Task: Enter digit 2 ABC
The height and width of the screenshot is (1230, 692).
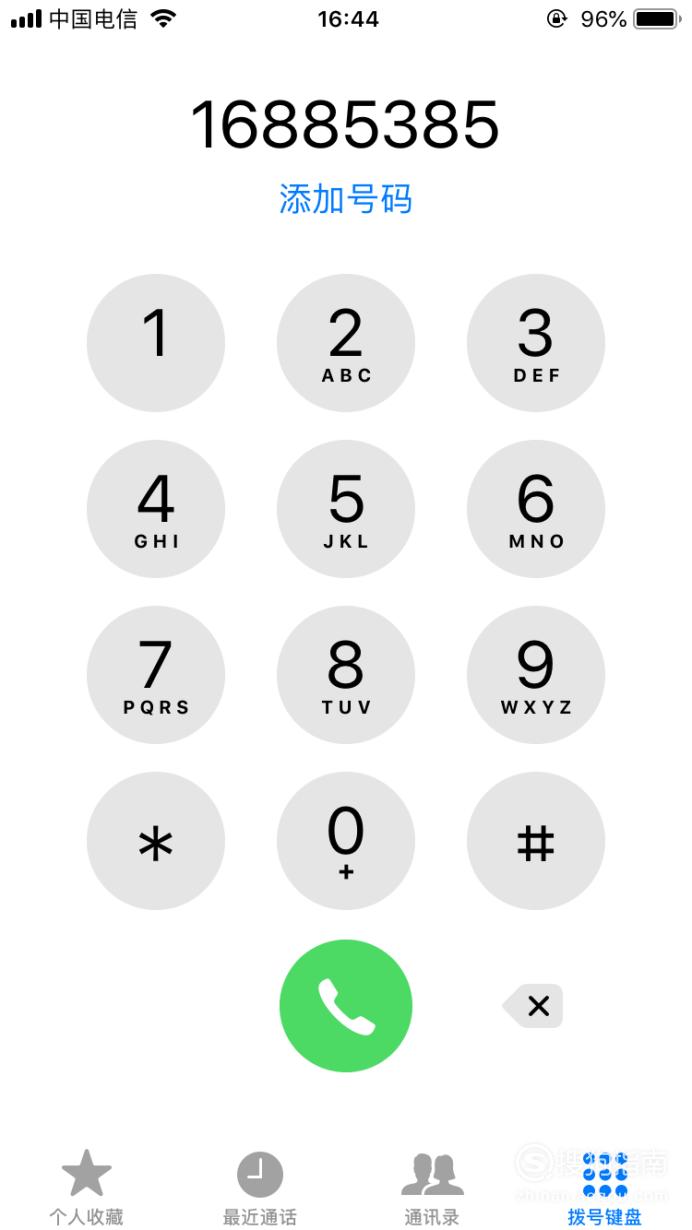Action: pos(346,343)
